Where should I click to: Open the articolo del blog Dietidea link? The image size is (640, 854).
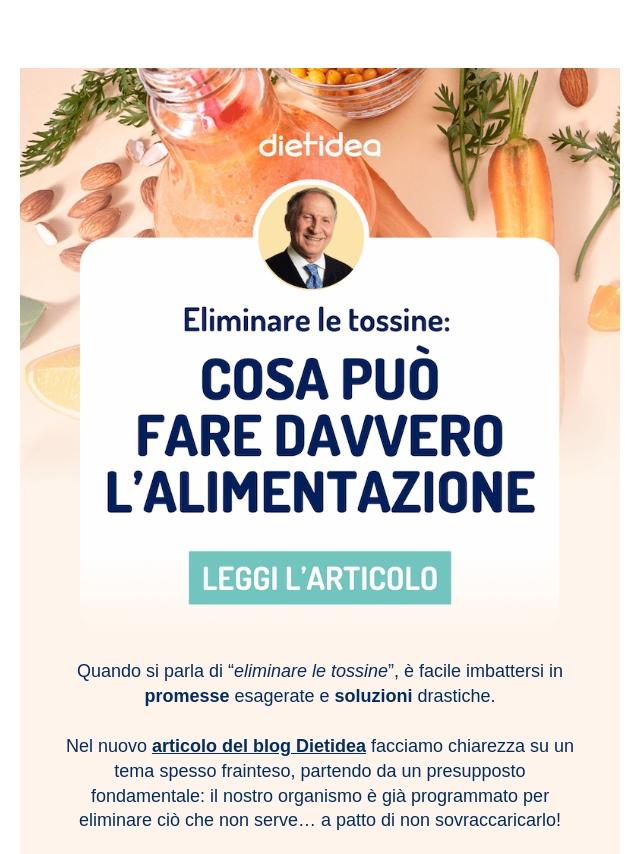[258, 746]
